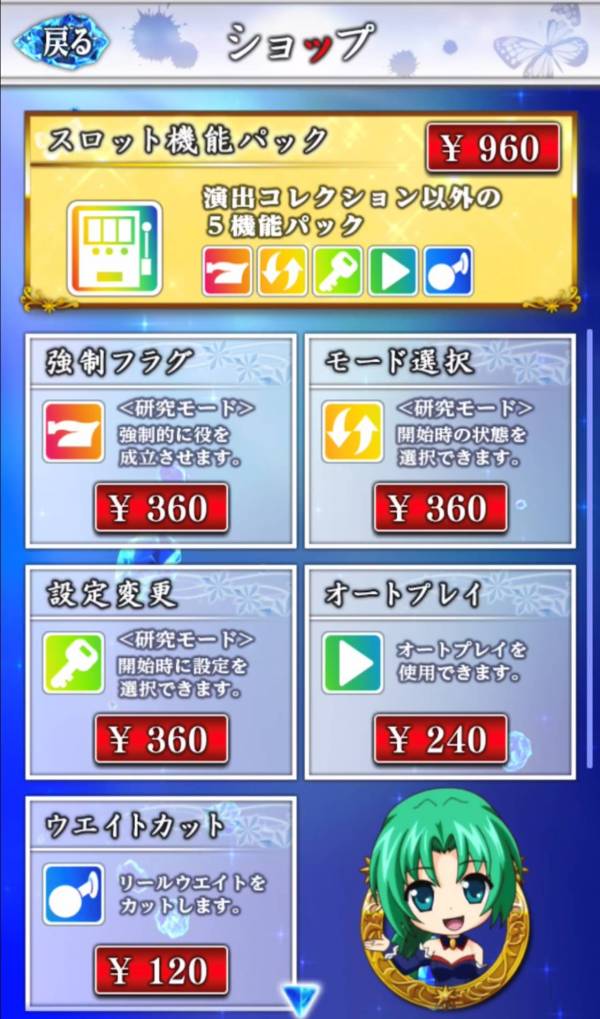Purchase モード選択 for ¥360
600x1019 pixels.
(440, 509)
